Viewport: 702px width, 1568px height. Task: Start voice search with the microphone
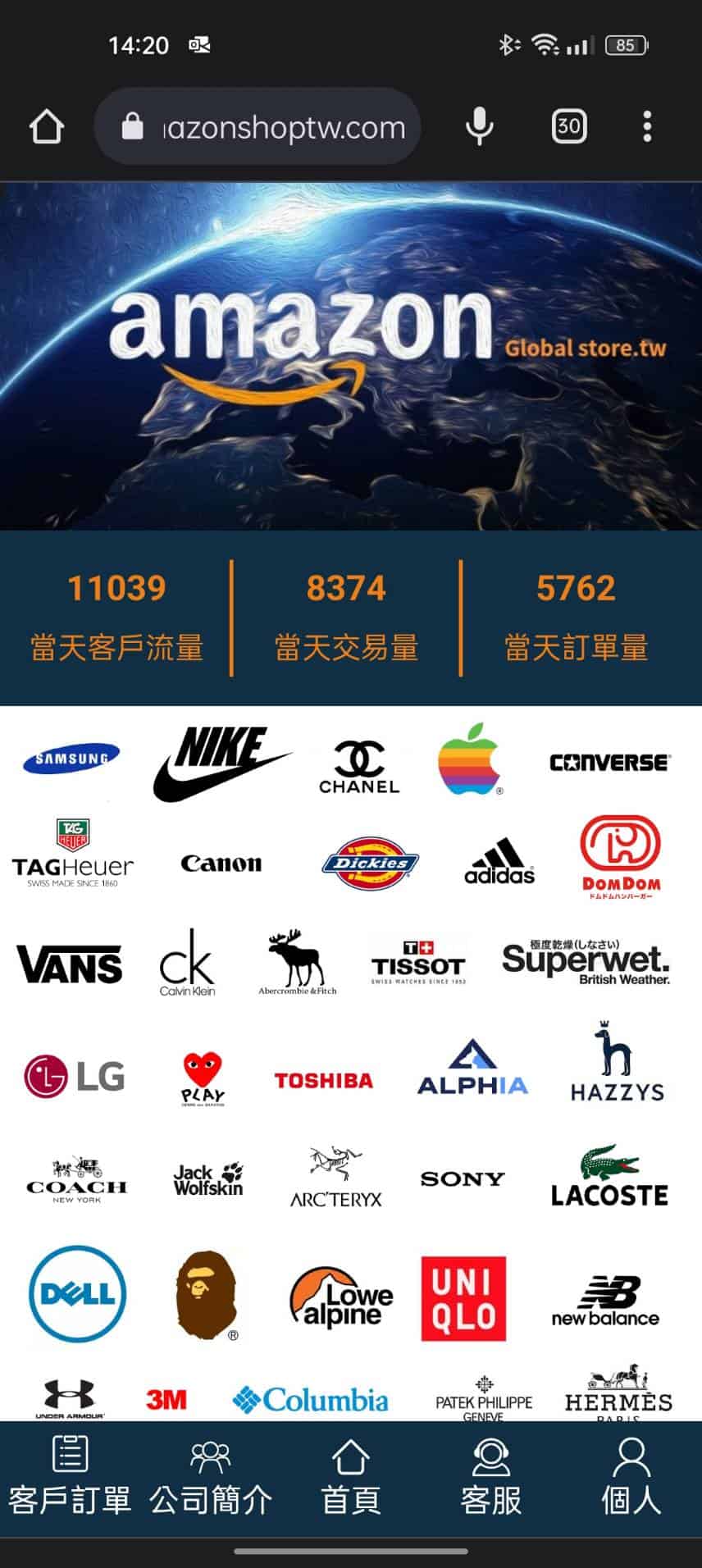click(479, 127)
